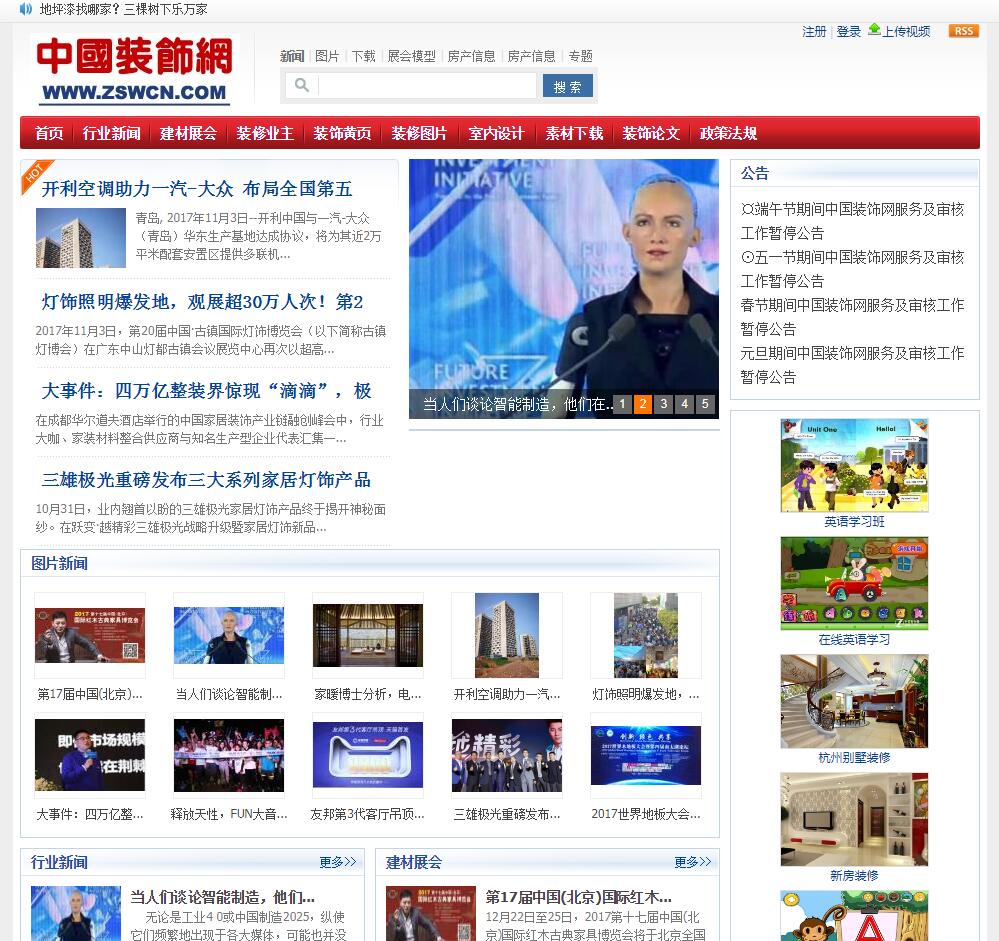
Task: Go to 行业新闻 in the red navigation bar
Action: click(111, 133)
